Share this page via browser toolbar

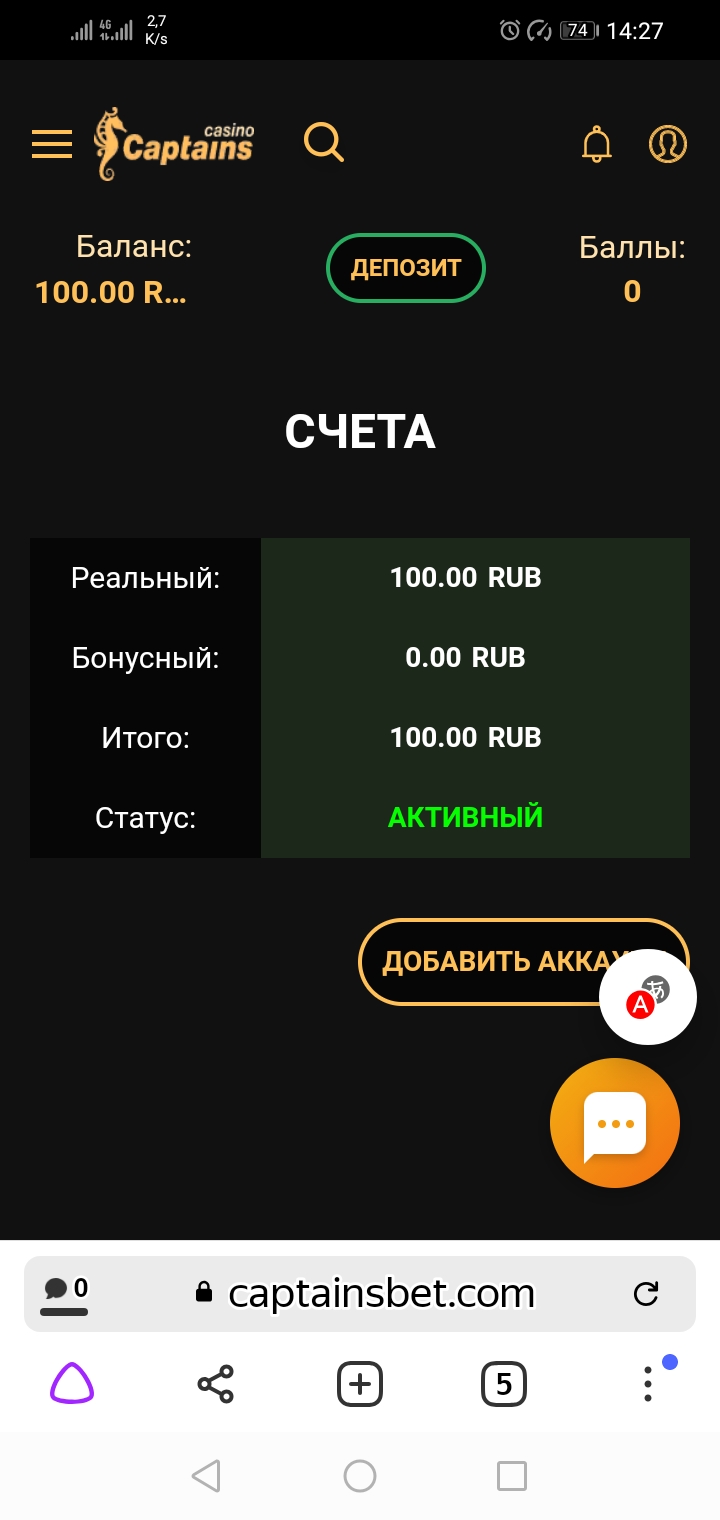pyautogui.click(x=215, y=1385)
